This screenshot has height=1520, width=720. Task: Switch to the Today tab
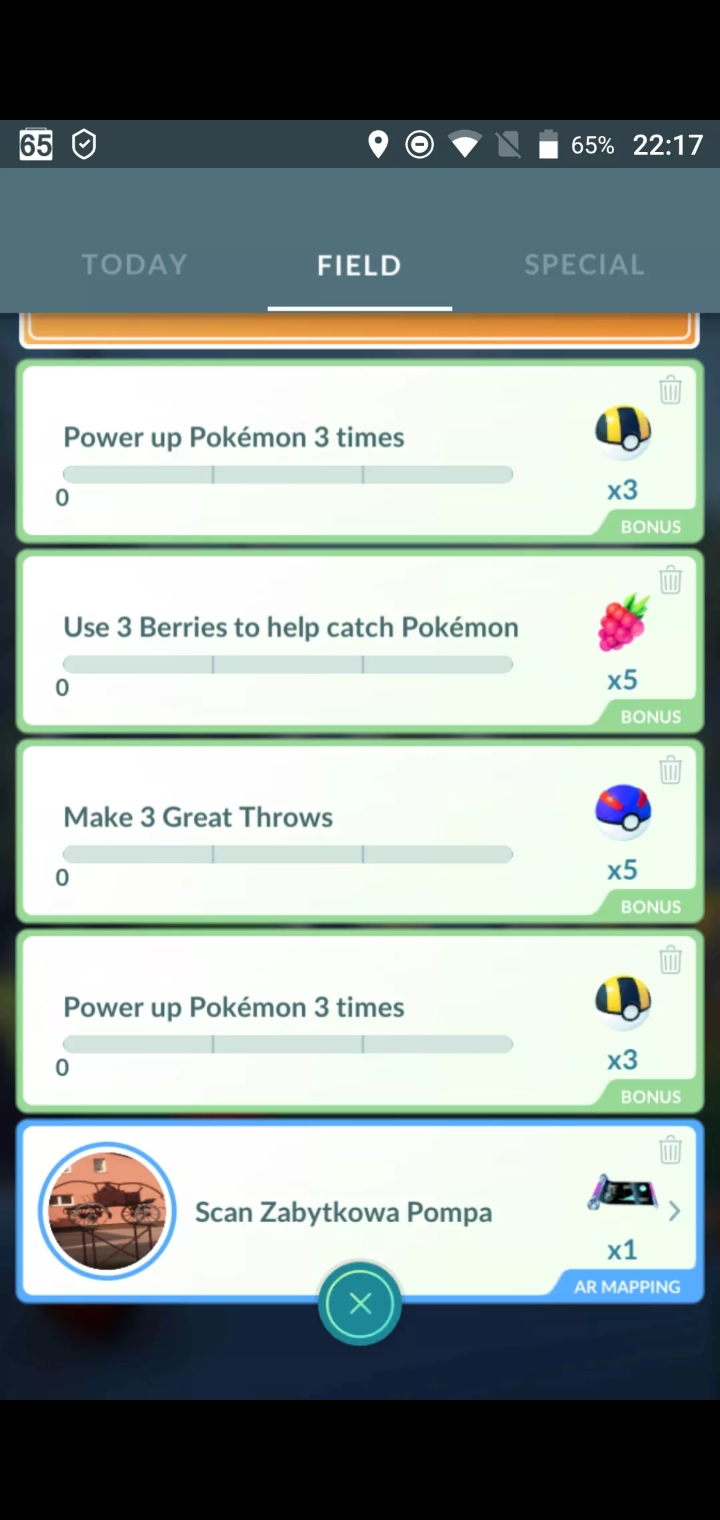tap(134, 264)
